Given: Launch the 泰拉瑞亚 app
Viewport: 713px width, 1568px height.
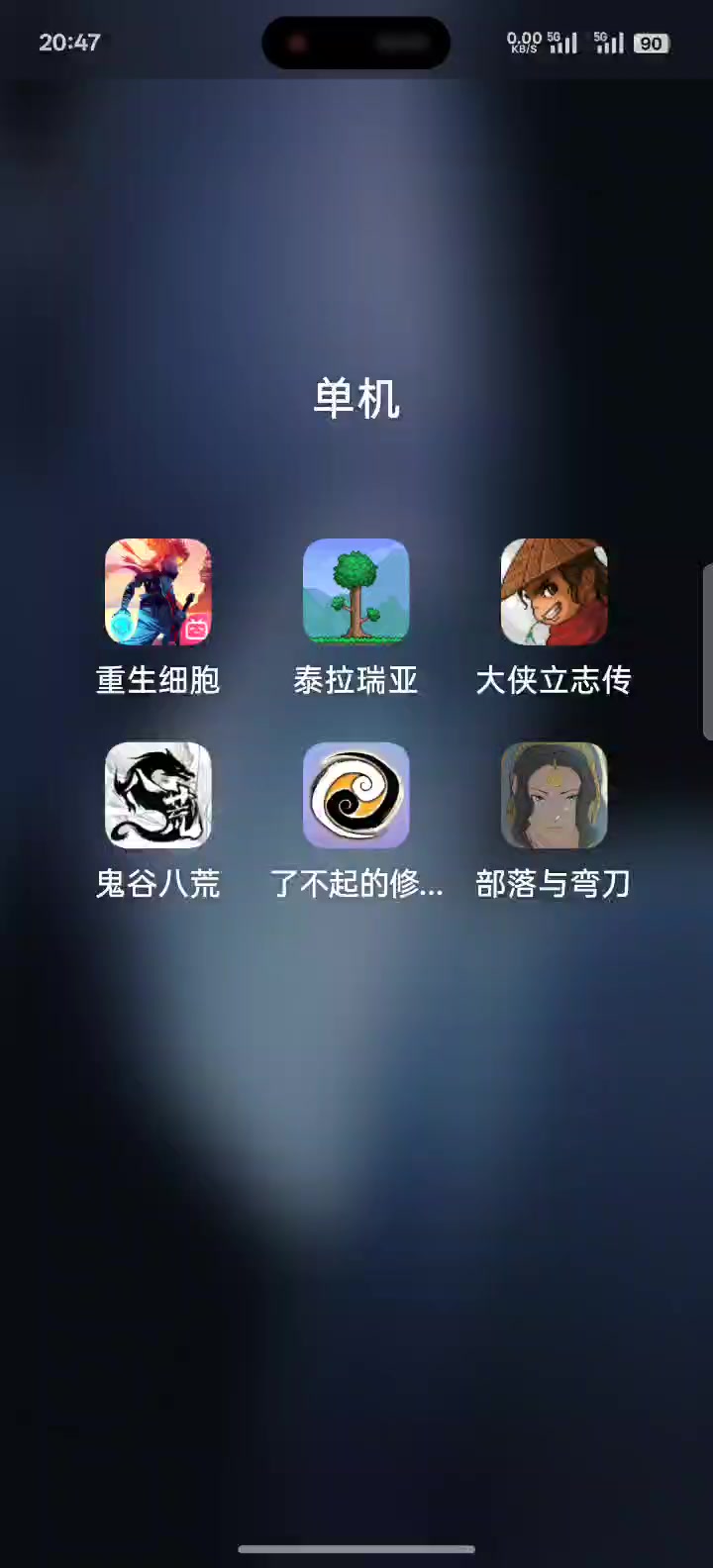Looking at the screenshot, I should 356,592.
